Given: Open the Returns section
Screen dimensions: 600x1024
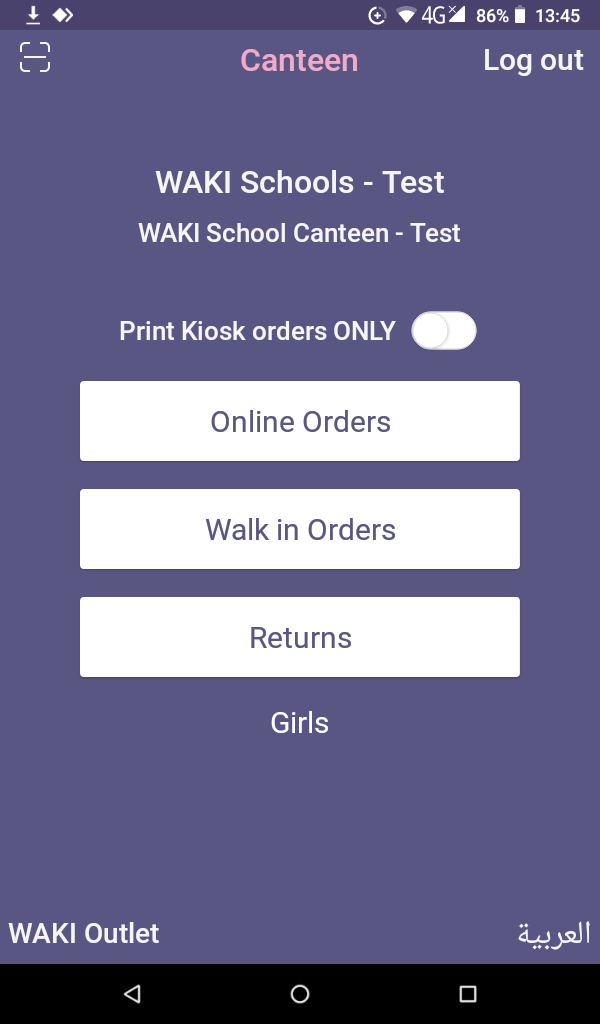Looking at the screenshot, I should (x=300, y=637).
